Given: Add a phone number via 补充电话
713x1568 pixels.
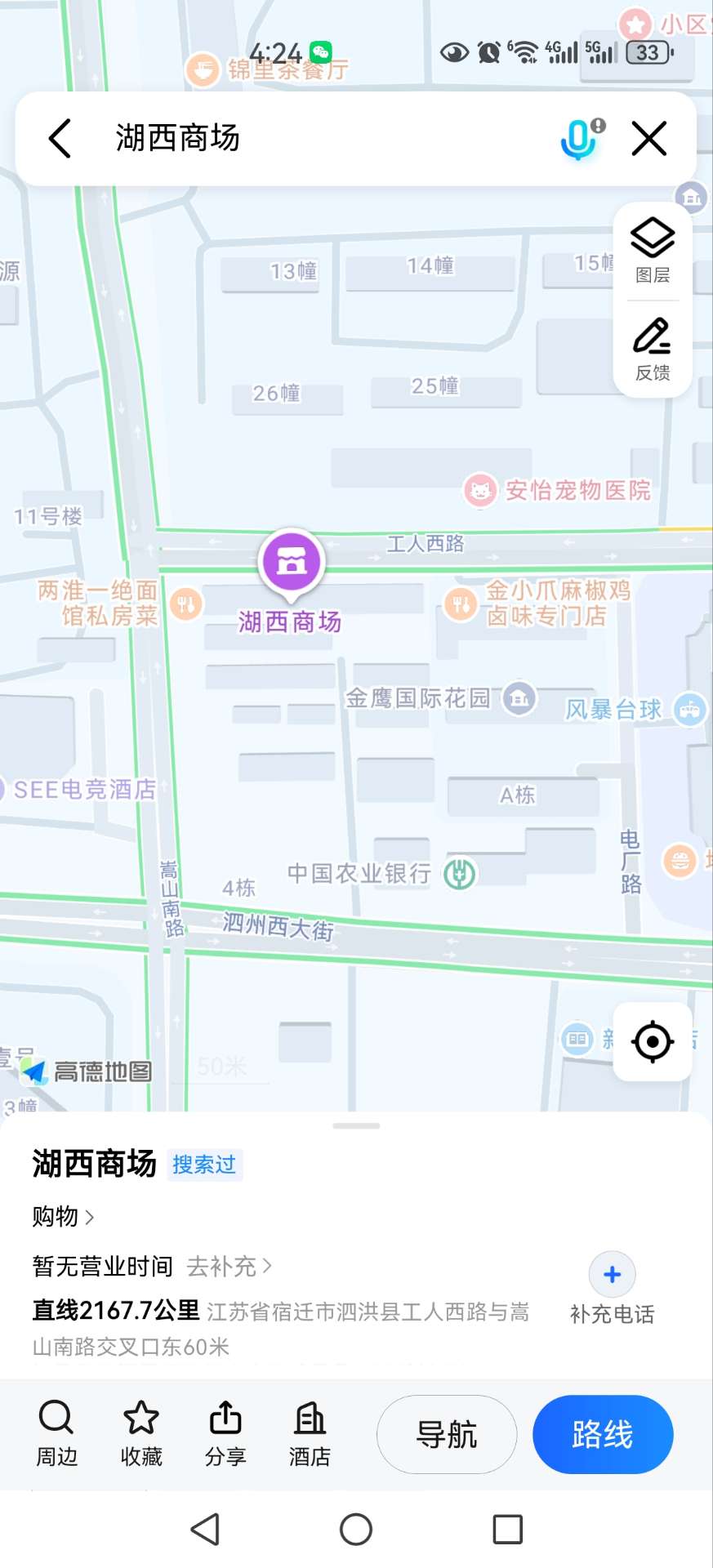Looking at the screenshot, I should [x=612, y=1288].
